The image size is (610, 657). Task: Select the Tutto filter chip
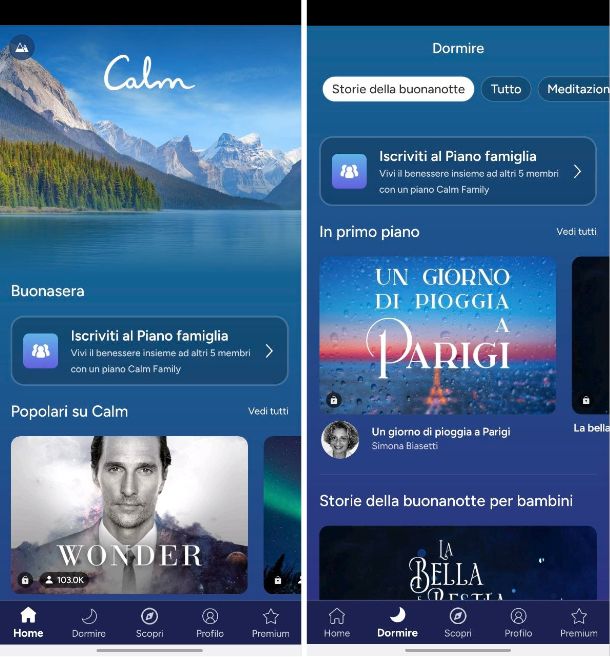point(506,89)
